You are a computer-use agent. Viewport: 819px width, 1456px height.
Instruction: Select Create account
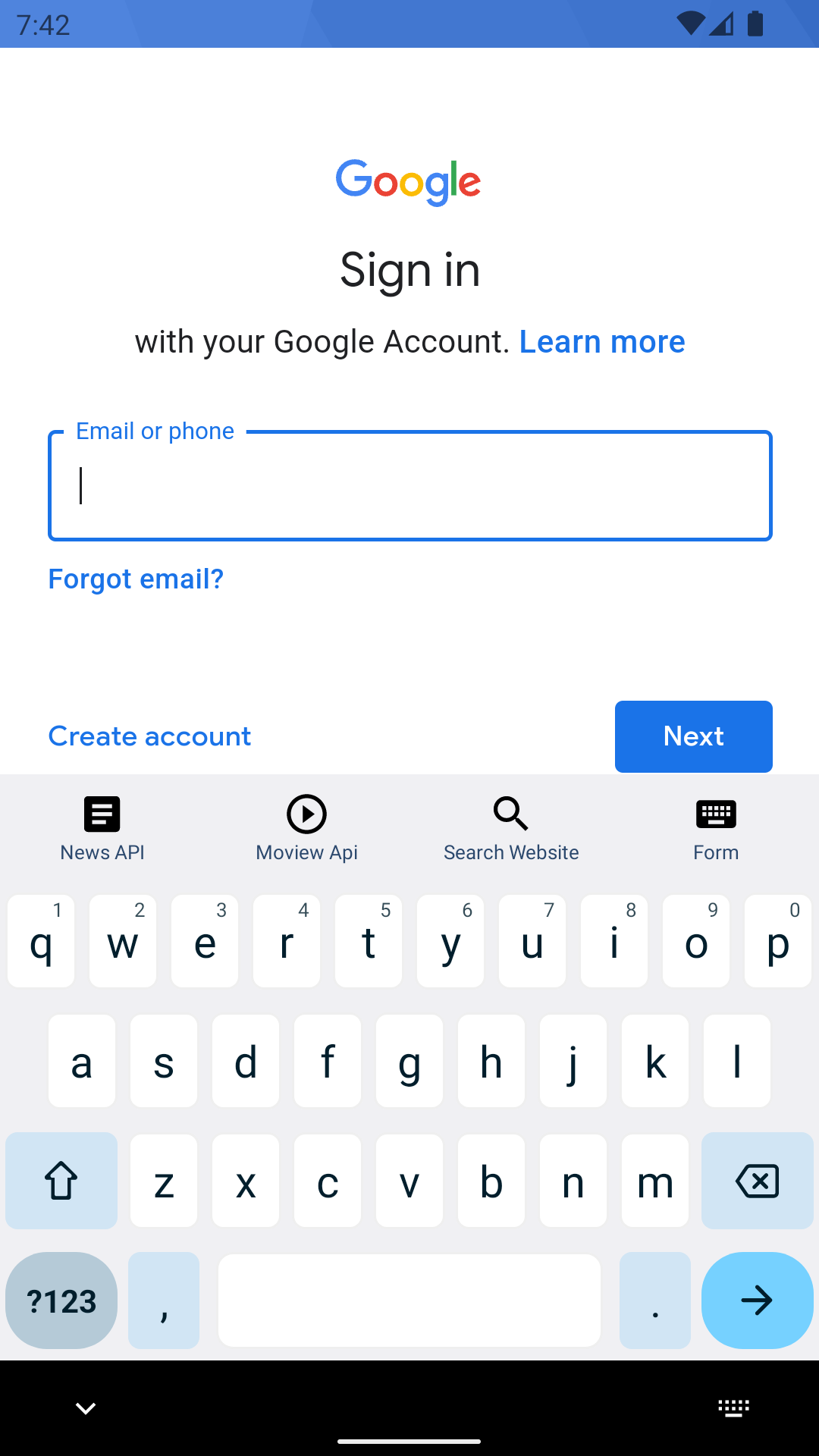click(149, 736)
